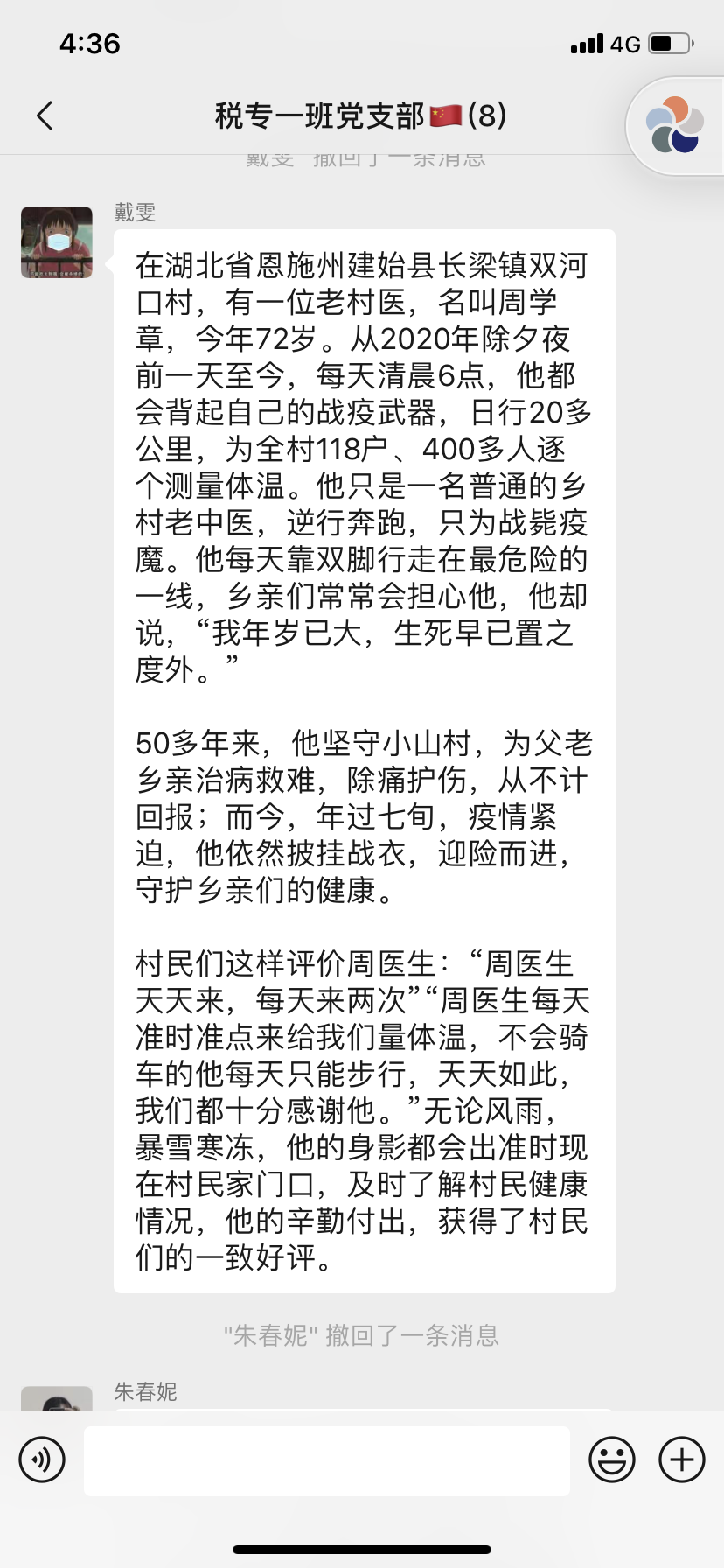
Task: Focus the message text field
Action: pos(327,1459)
